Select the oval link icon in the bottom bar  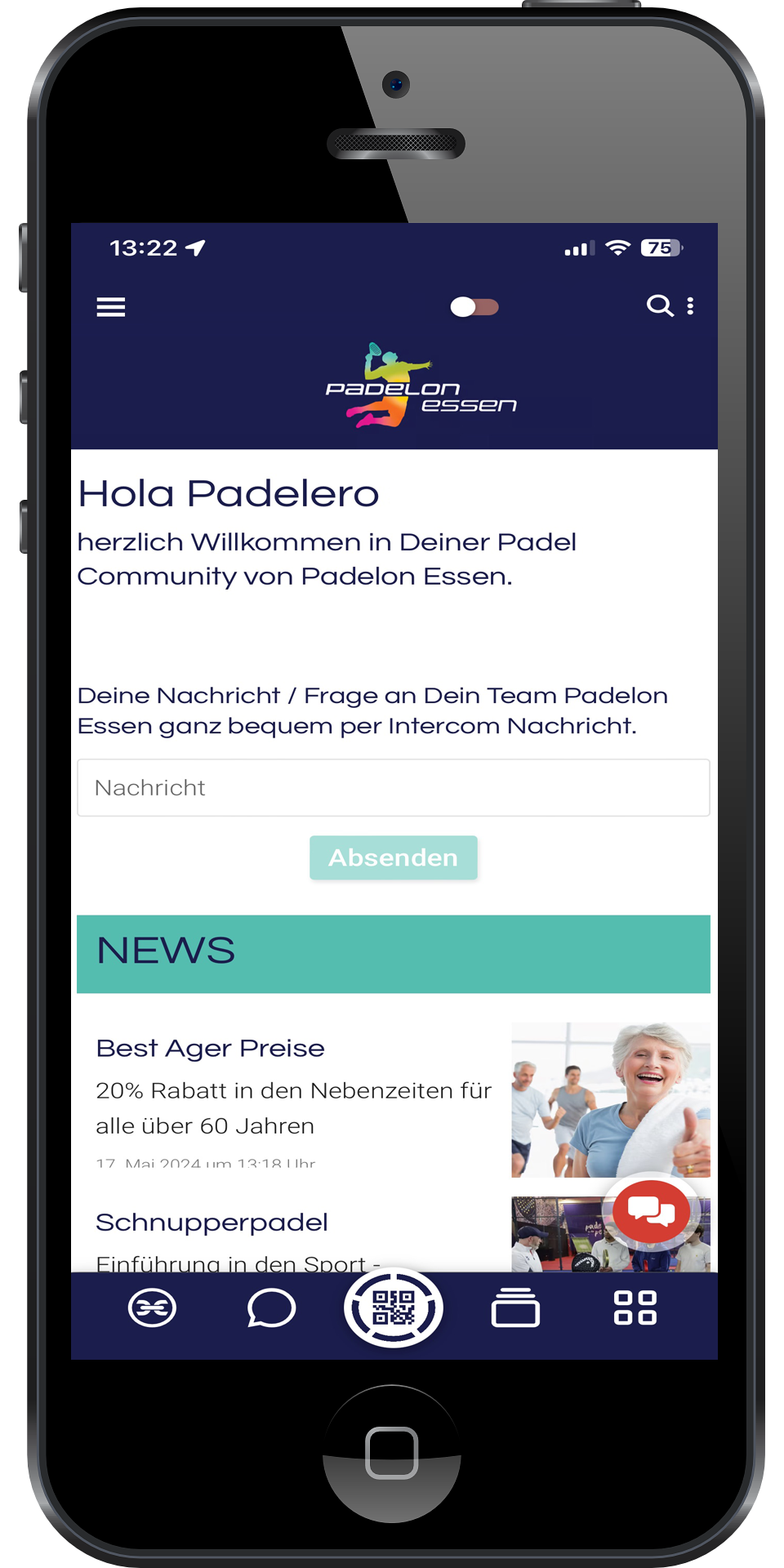152,1308
